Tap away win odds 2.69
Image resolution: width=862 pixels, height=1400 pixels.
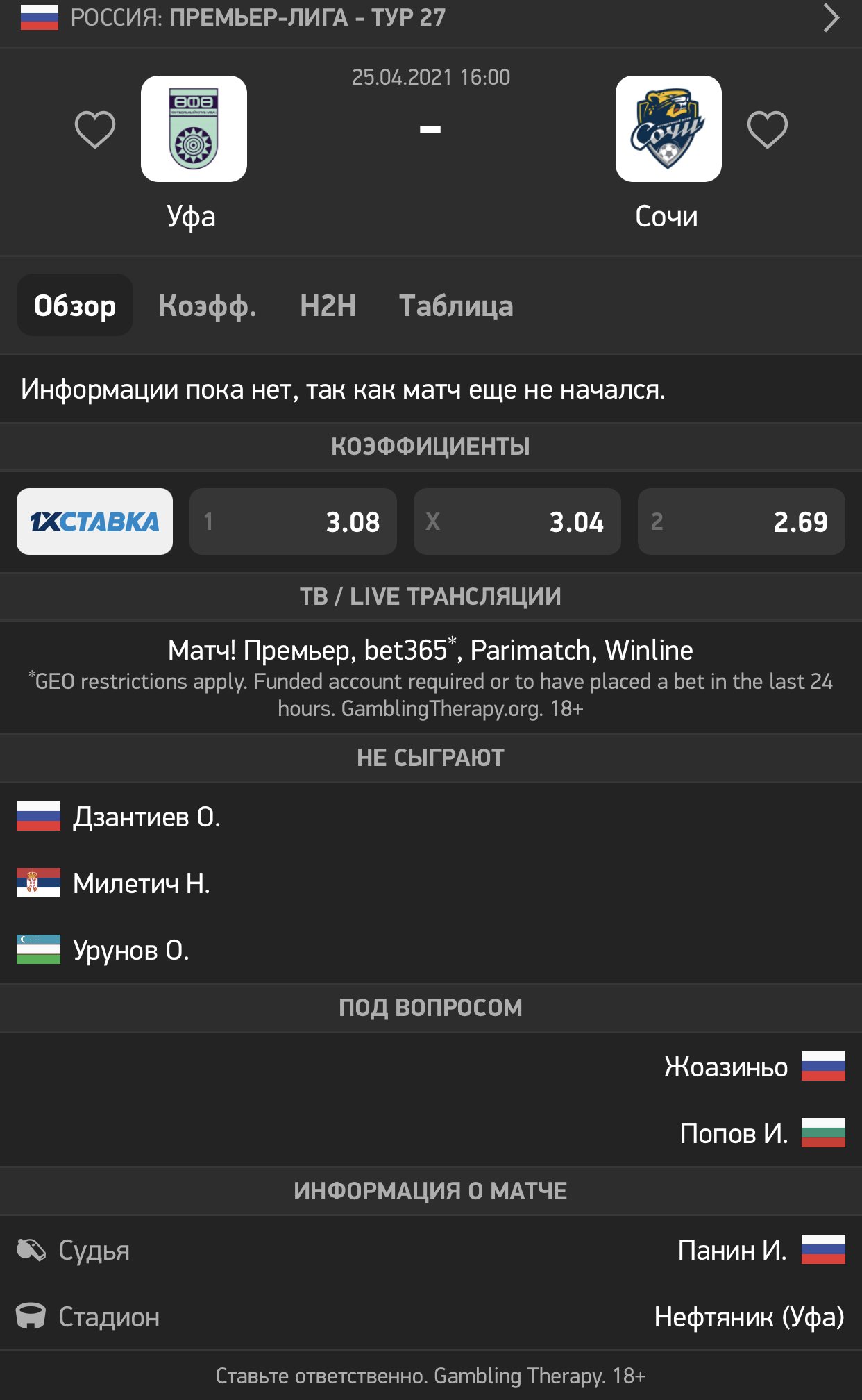(741, 522)
